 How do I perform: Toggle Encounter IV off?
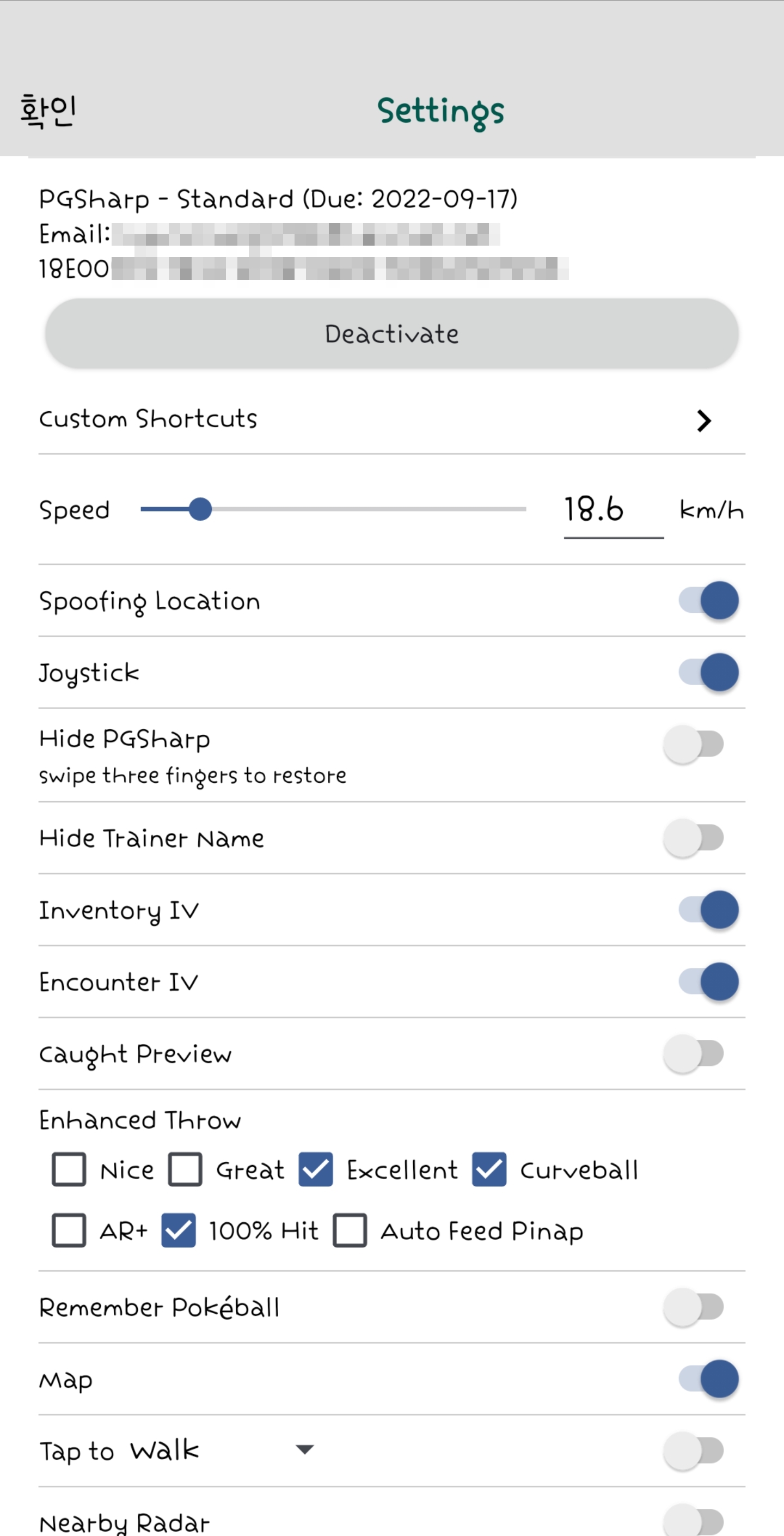708,982
